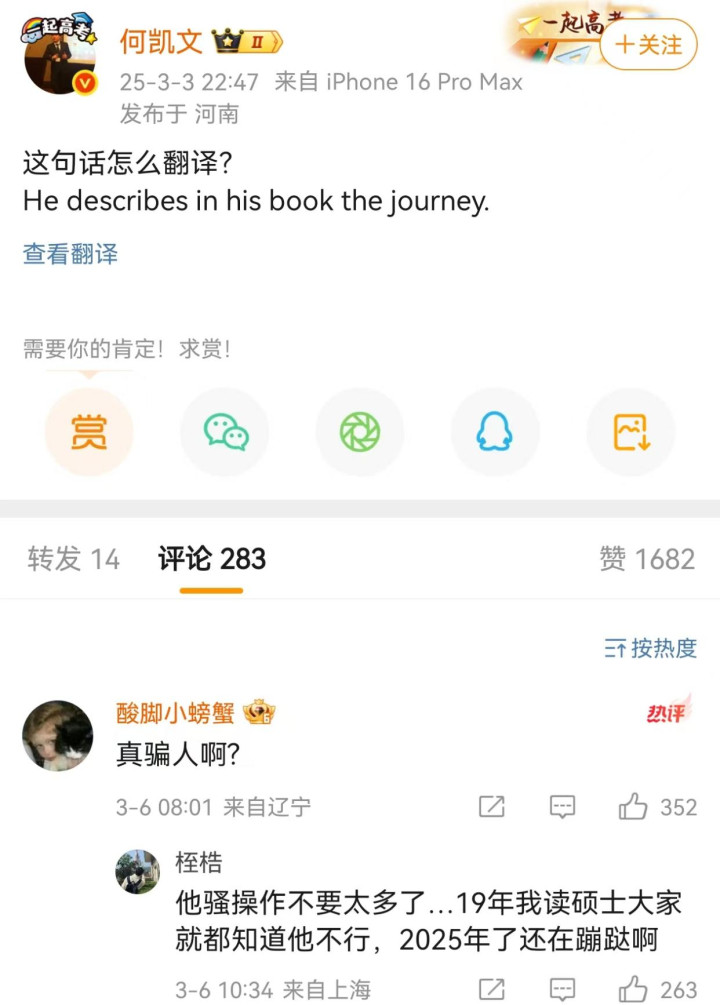The width and height of the screenshot is (720, 1005).
Task: Select the 评论 283 tab
Action: click(x=212, y=559)
